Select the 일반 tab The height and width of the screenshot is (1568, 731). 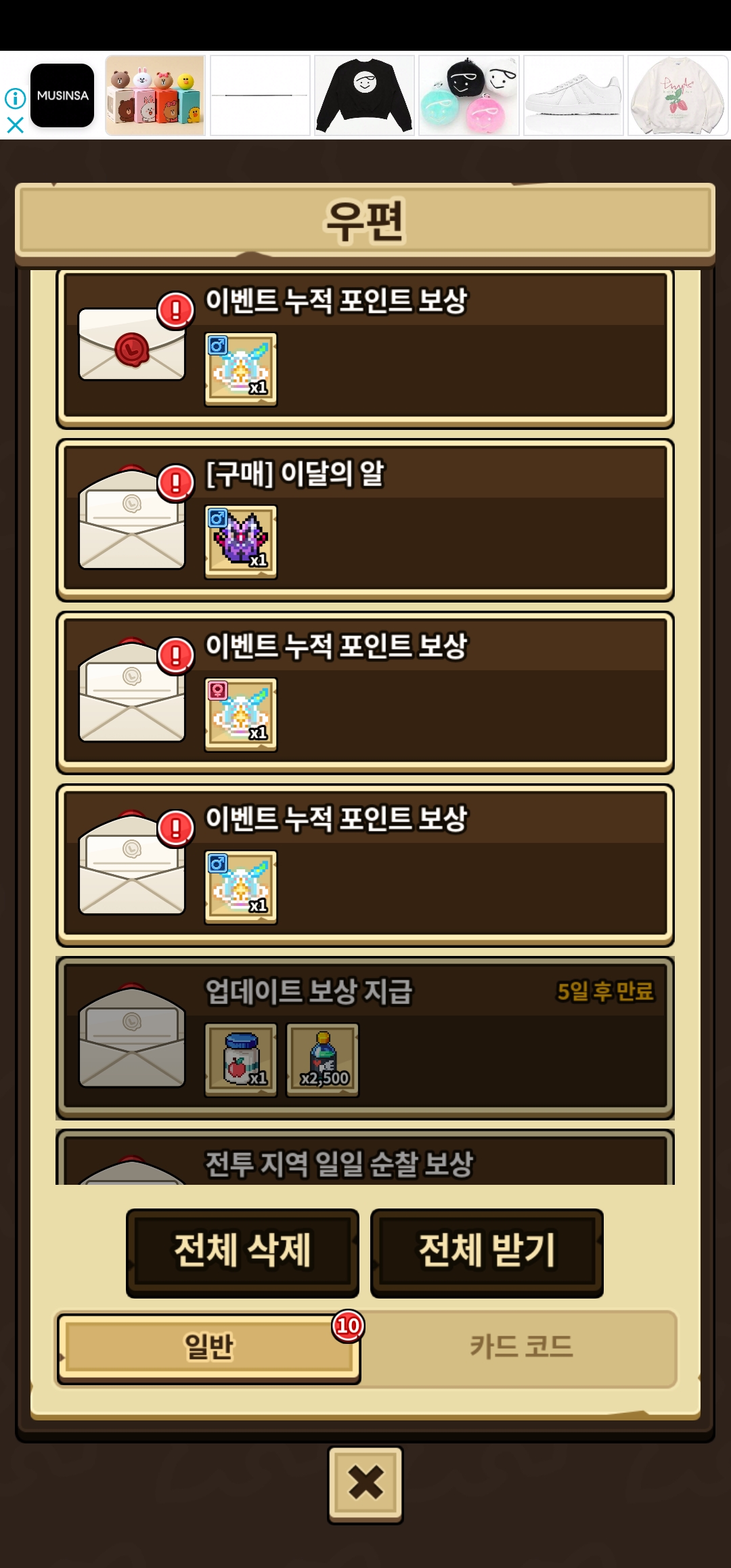coord(208,1347)
